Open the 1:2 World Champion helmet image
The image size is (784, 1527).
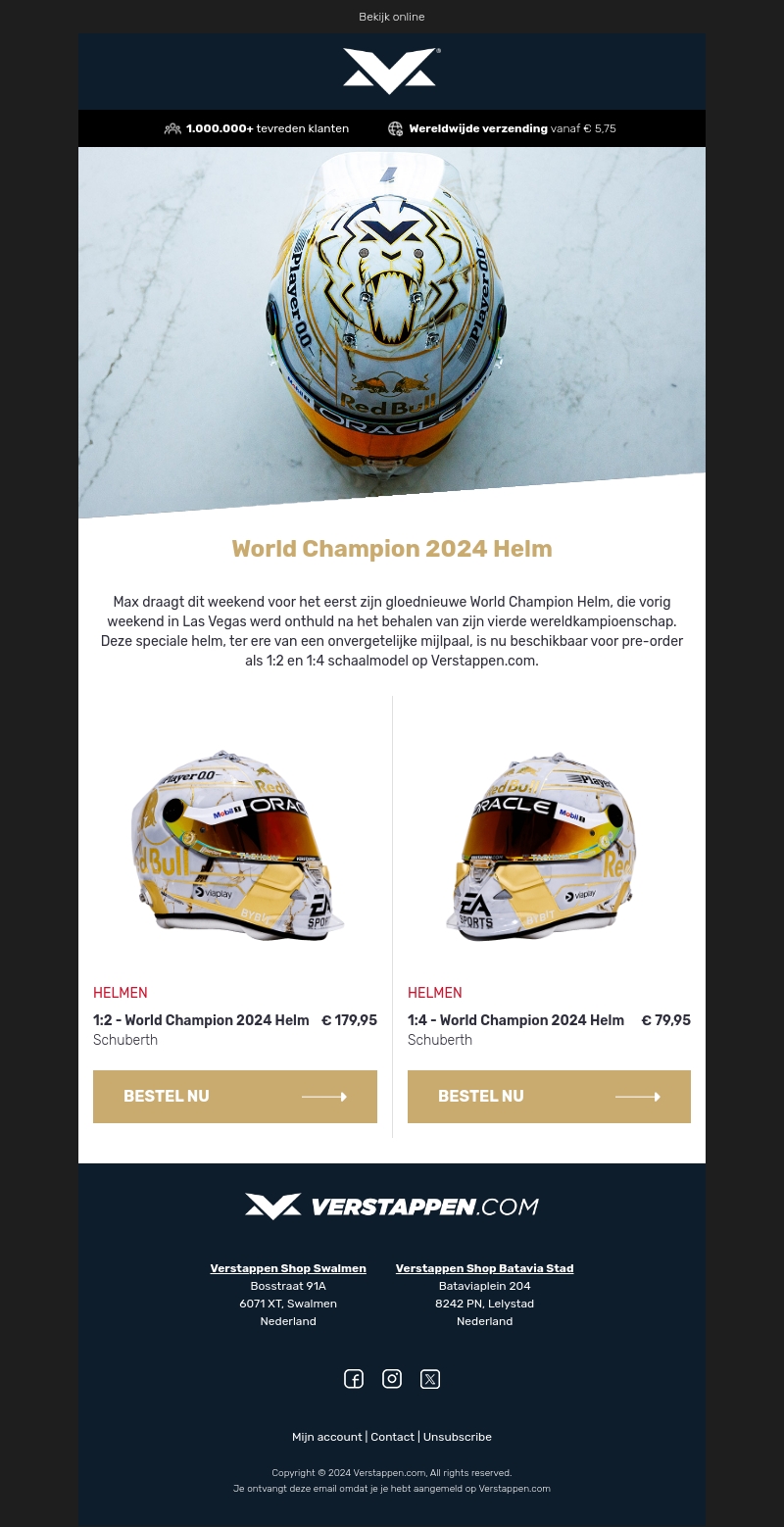click(x=235, y=845)
